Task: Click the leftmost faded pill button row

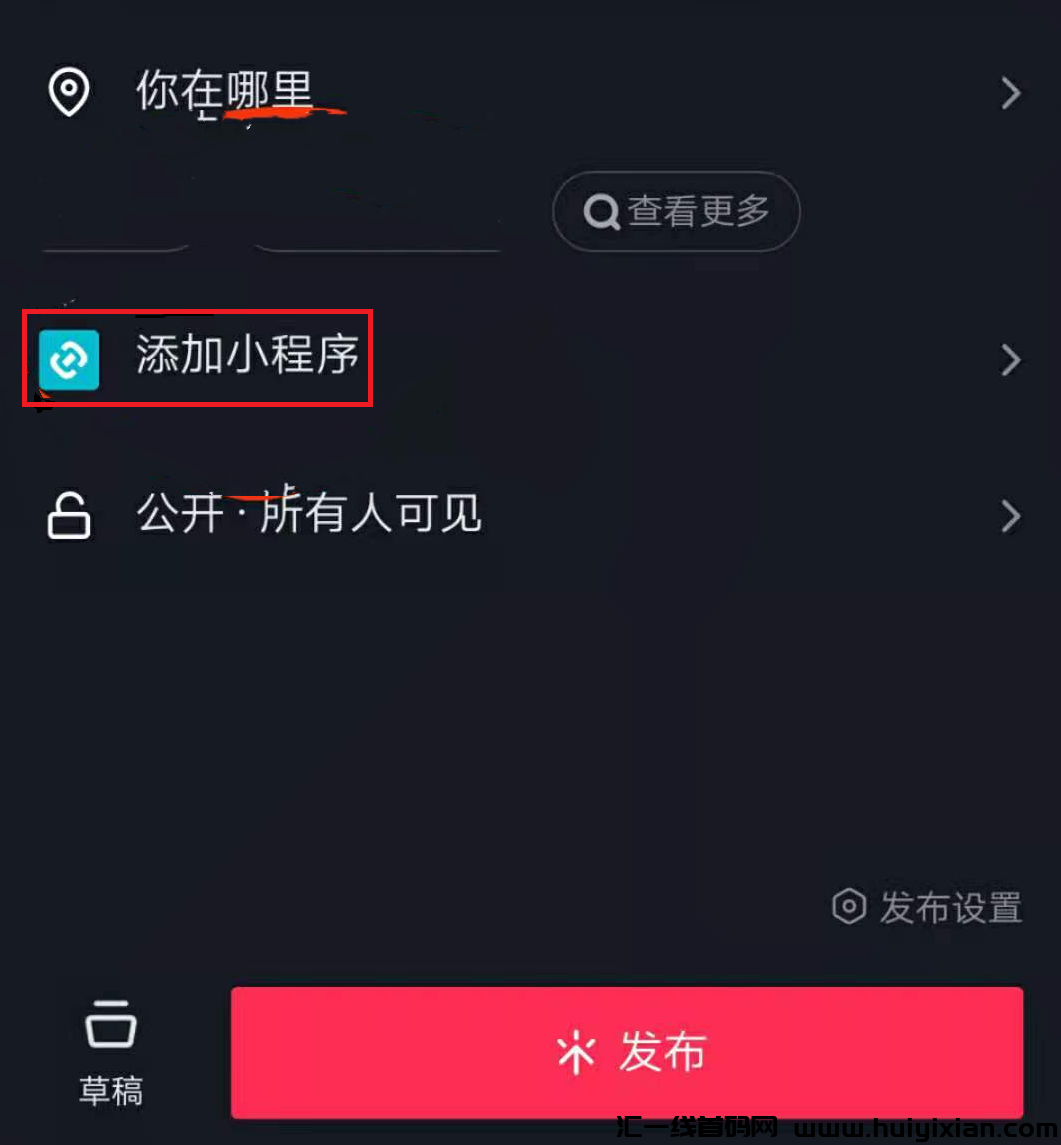Action: (x=115, y=225)
